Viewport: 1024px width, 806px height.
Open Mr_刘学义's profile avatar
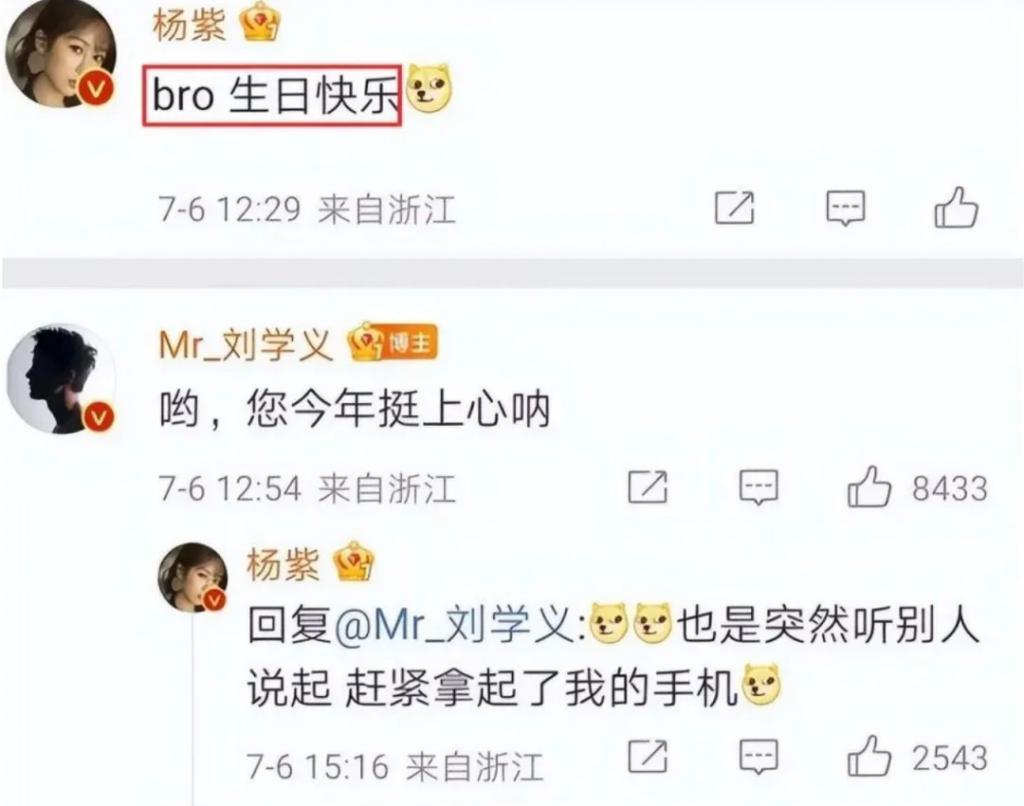tap(61, 378)
